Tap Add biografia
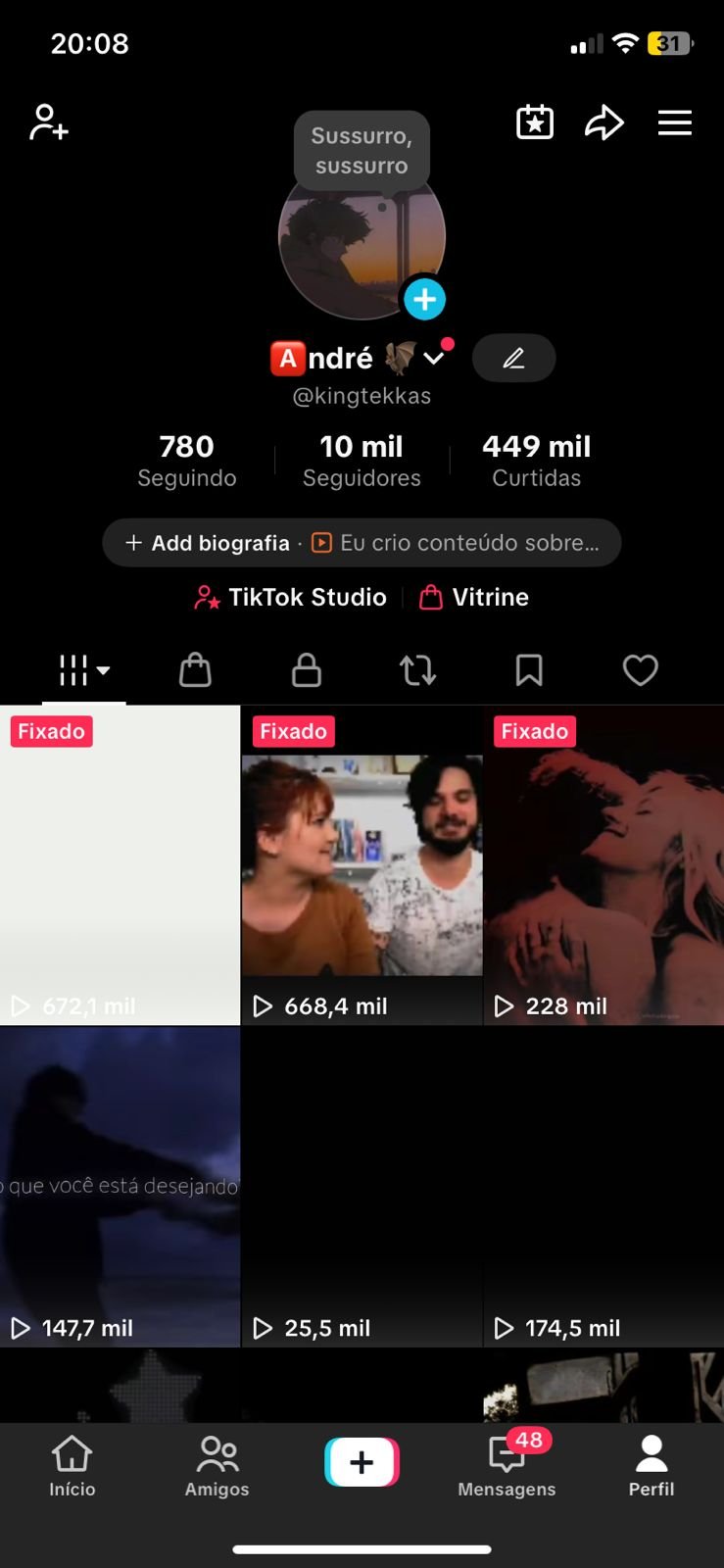Image resolution: width=724 pixels, height=1568 pixels. coord(208,543)
